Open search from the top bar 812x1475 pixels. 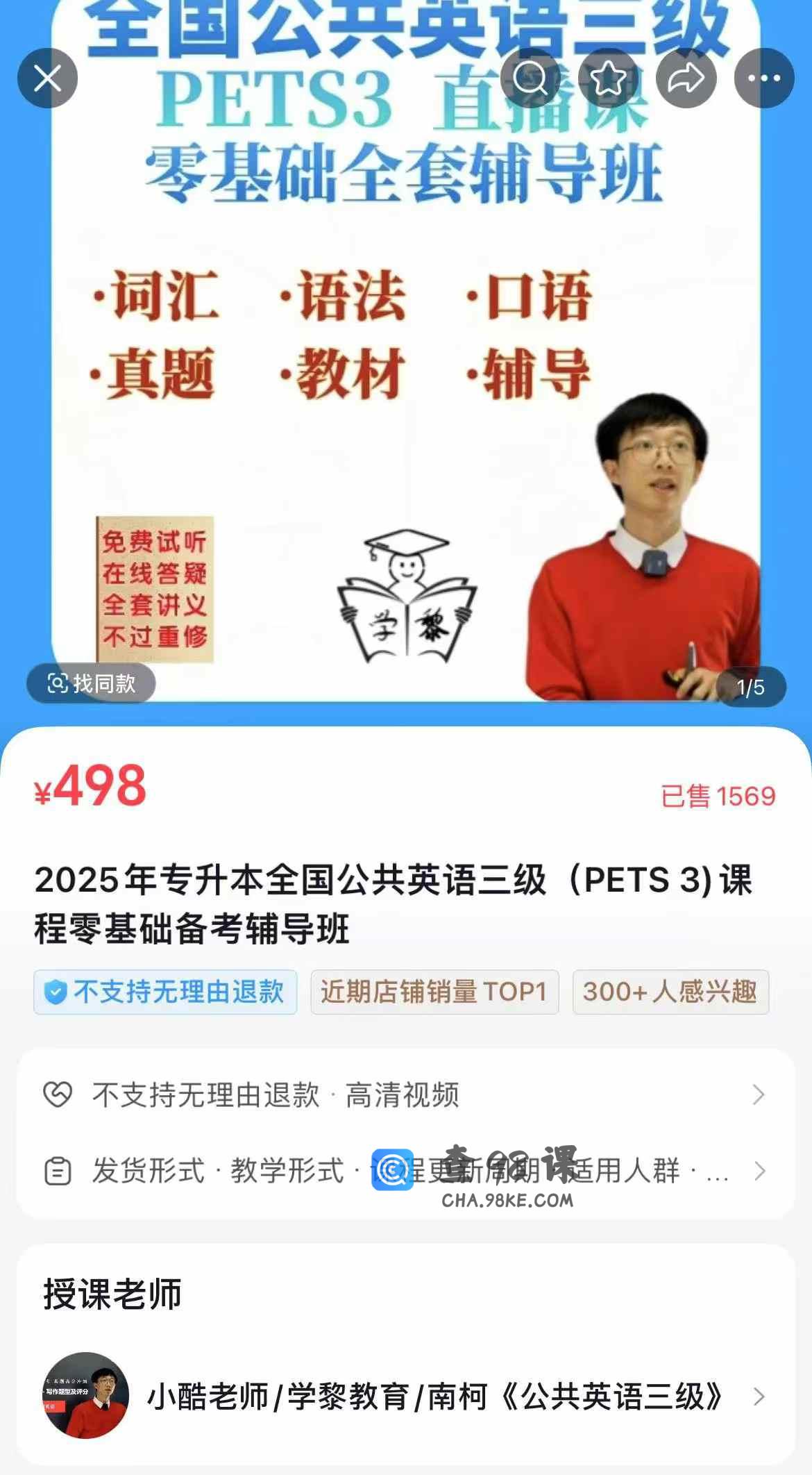530,78
